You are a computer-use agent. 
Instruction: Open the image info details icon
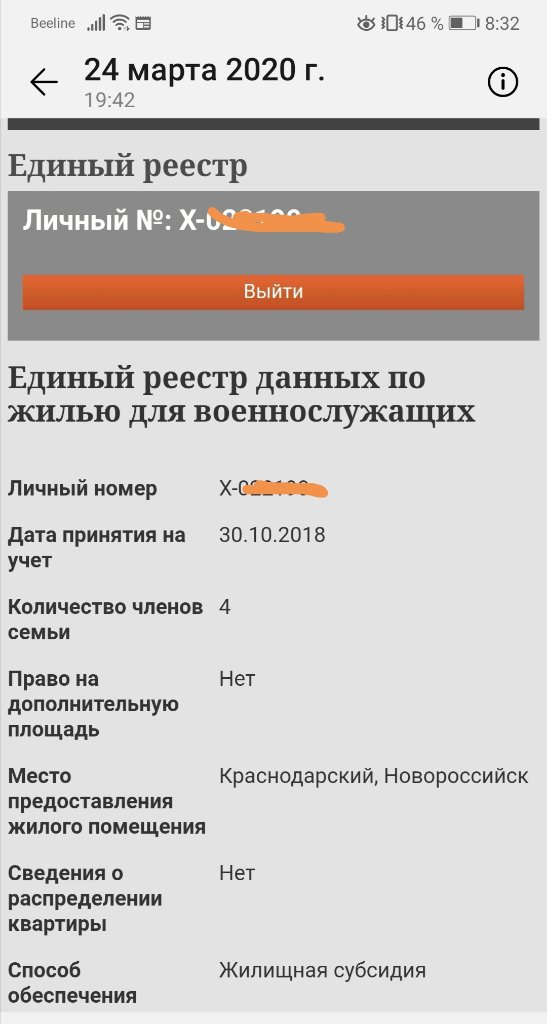(503, 83)
